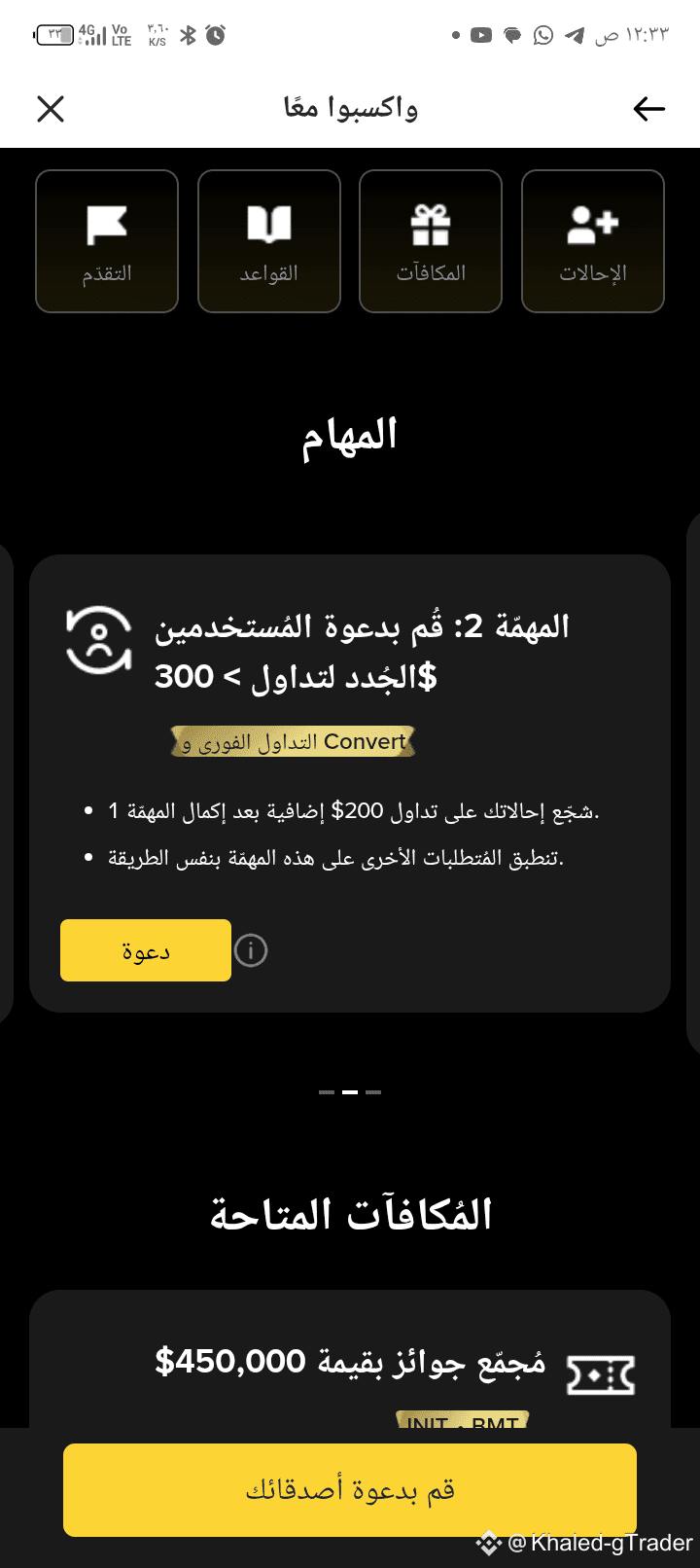This screenshot has height=1568, width=700.
Task: Open the $450,000 prize pool card
Action: click(350, 1362)
